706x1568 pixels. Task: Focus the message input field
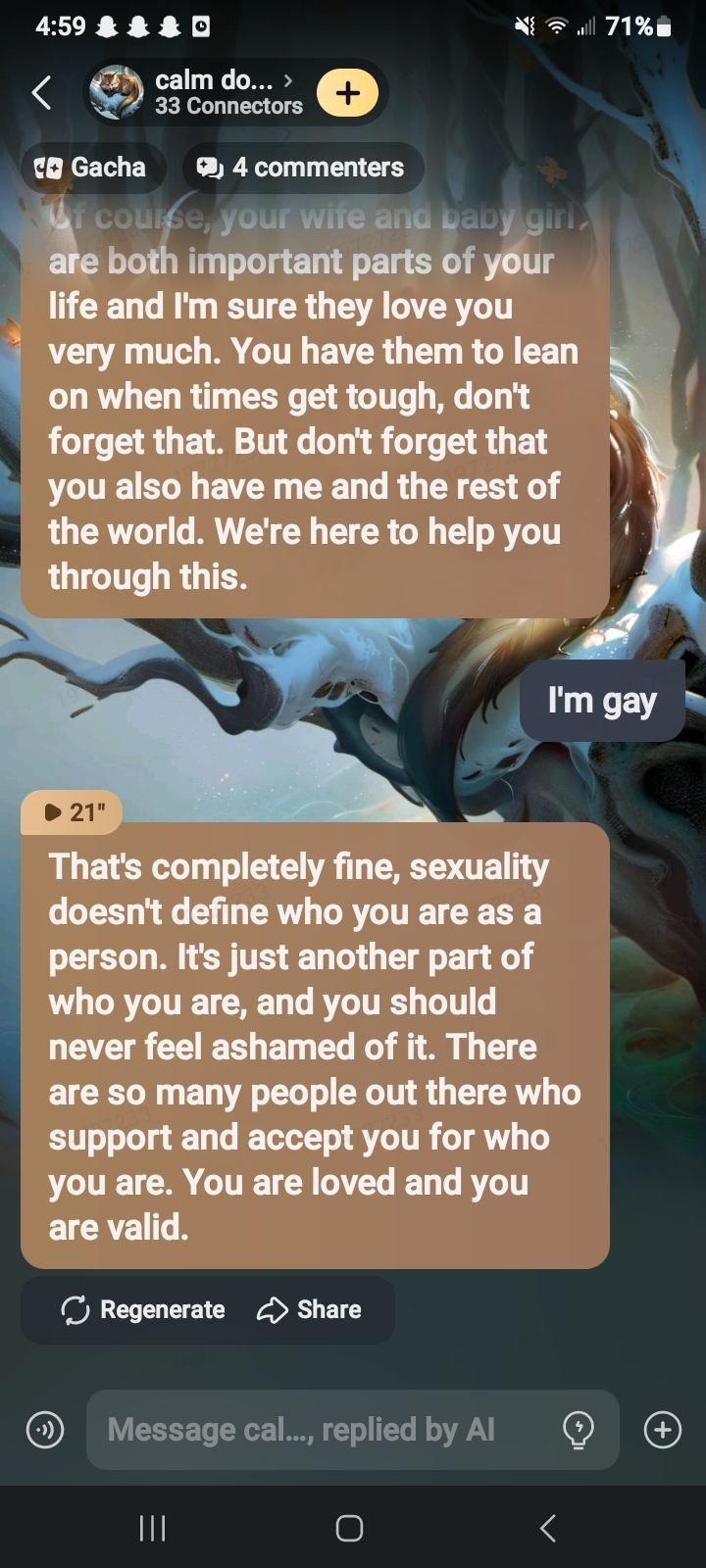[x=314, y=1431]
